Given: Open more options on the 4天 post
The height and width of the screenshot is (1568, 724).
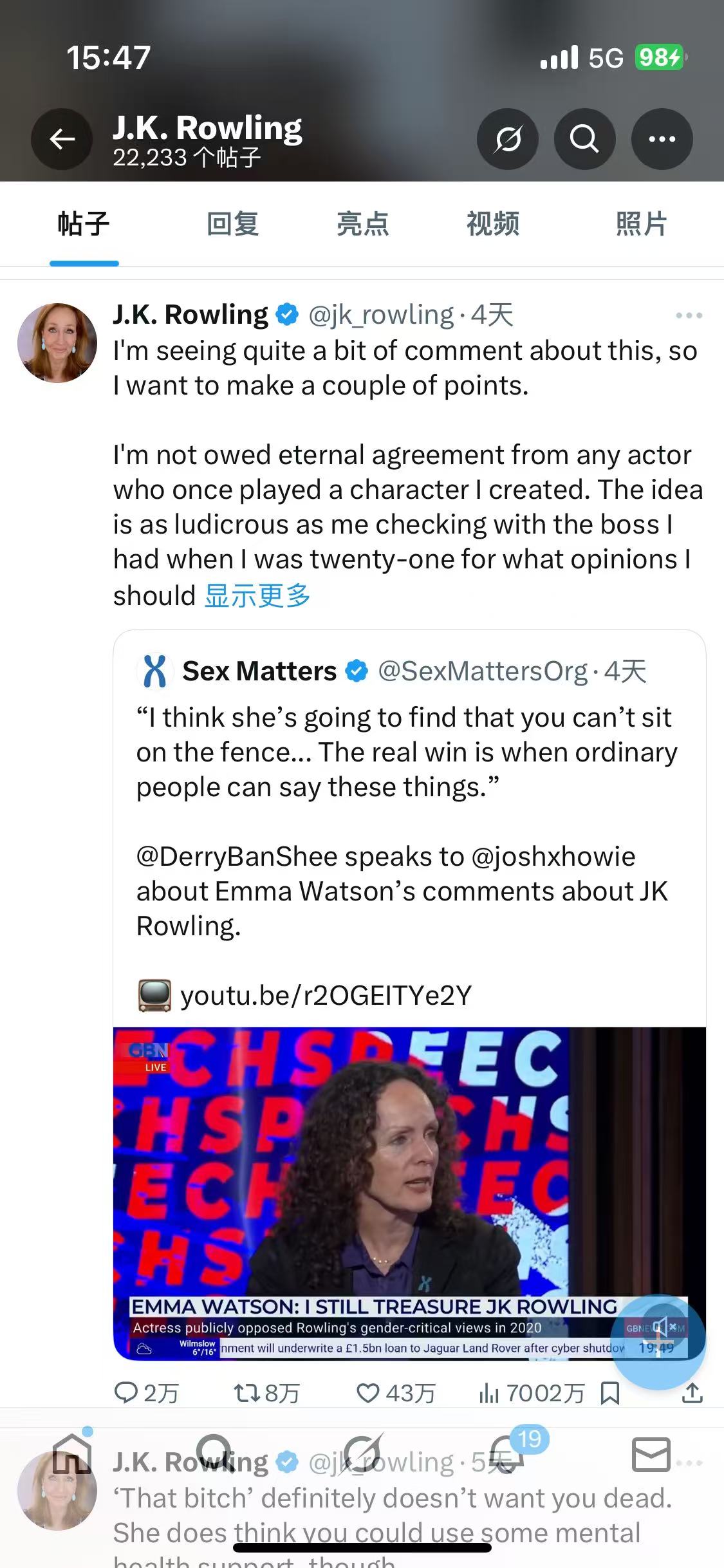Looking at the screenshot, I should (x=689, y=315).
